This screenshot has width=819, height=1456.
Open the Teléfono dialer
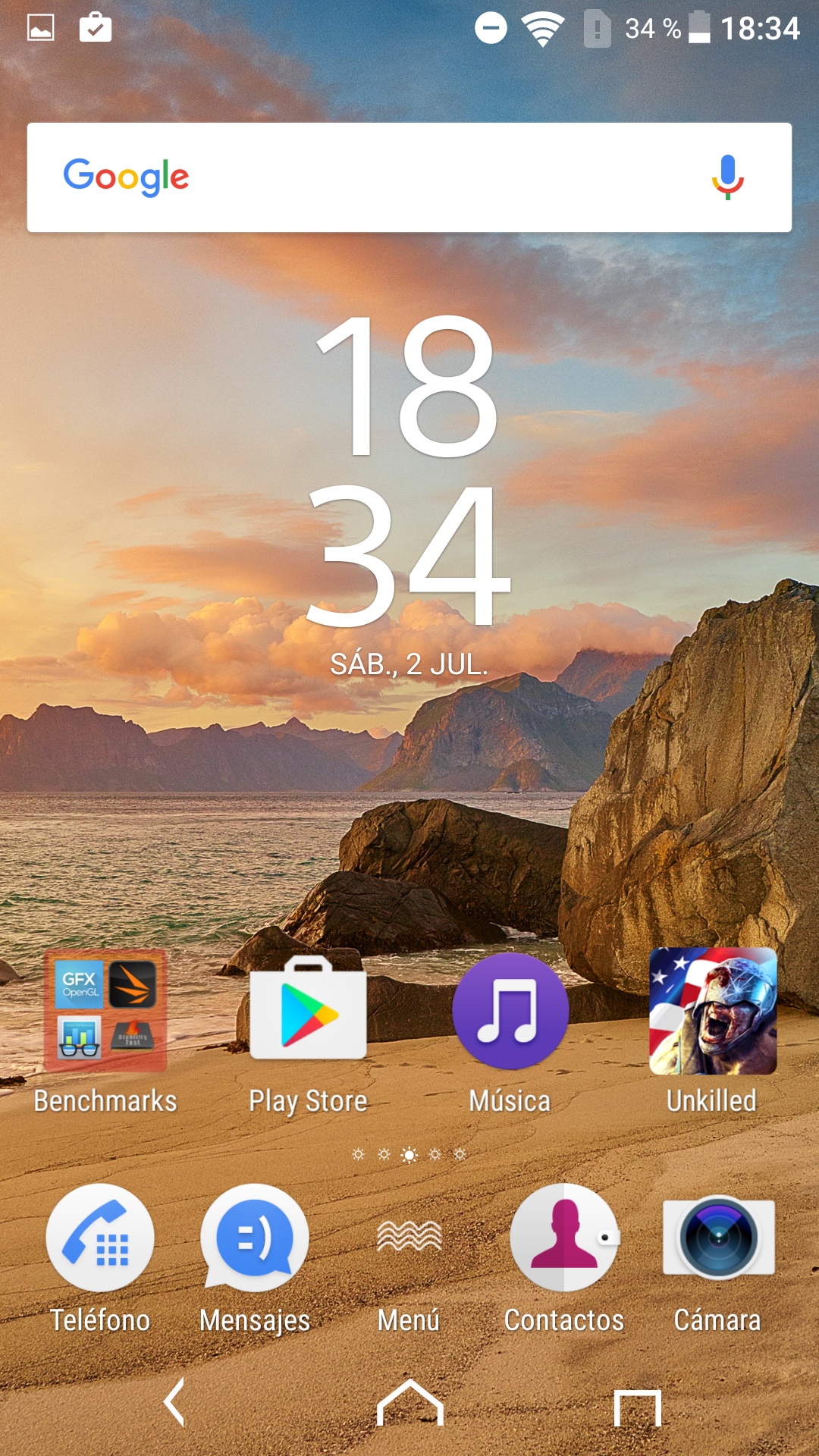100,1238
